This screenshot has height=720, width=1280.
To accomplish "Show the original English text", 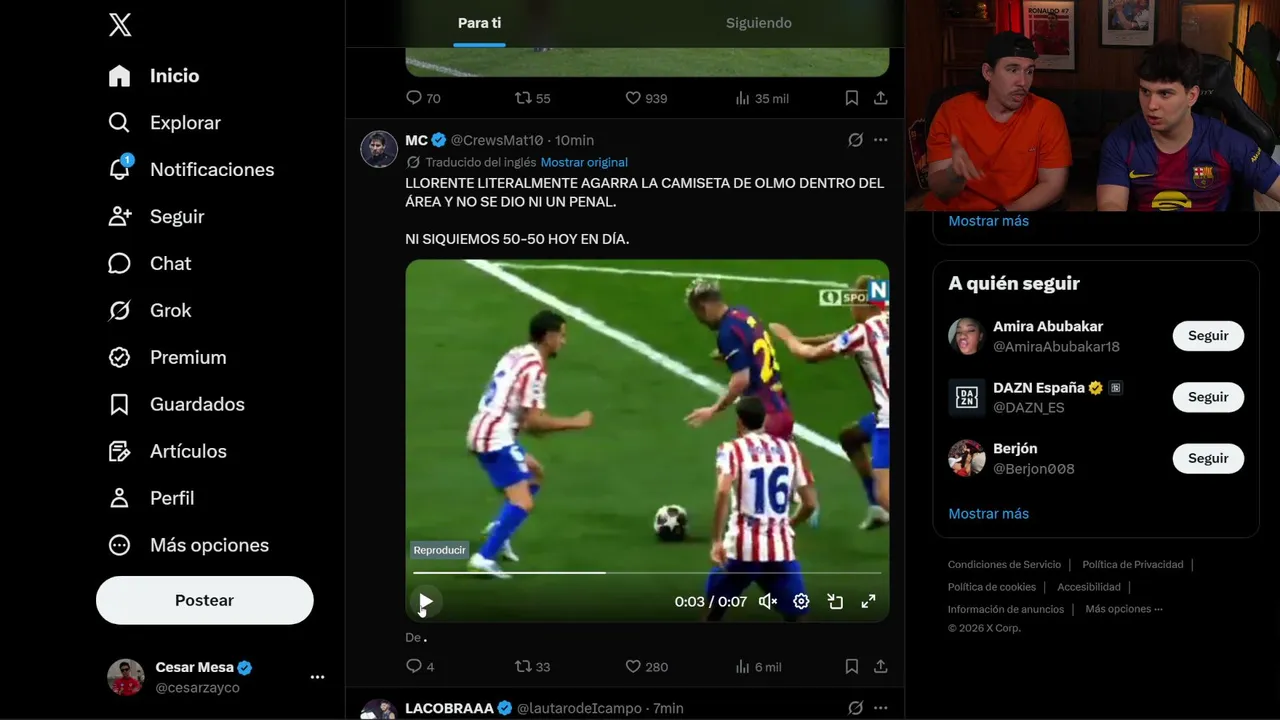I will 584,162.
